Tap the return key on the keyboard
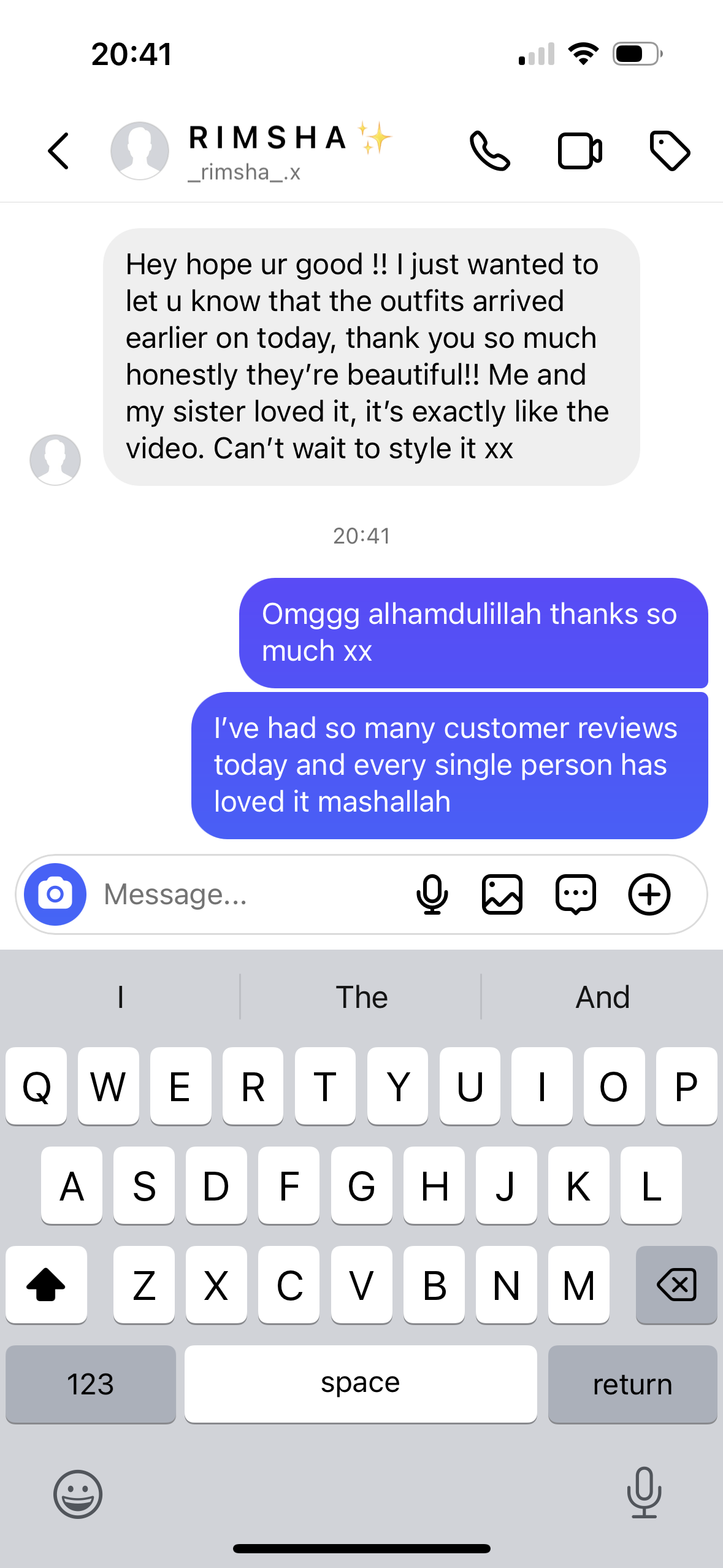The height and width of the screenshot is (1568, 723). pos(632,1384)
